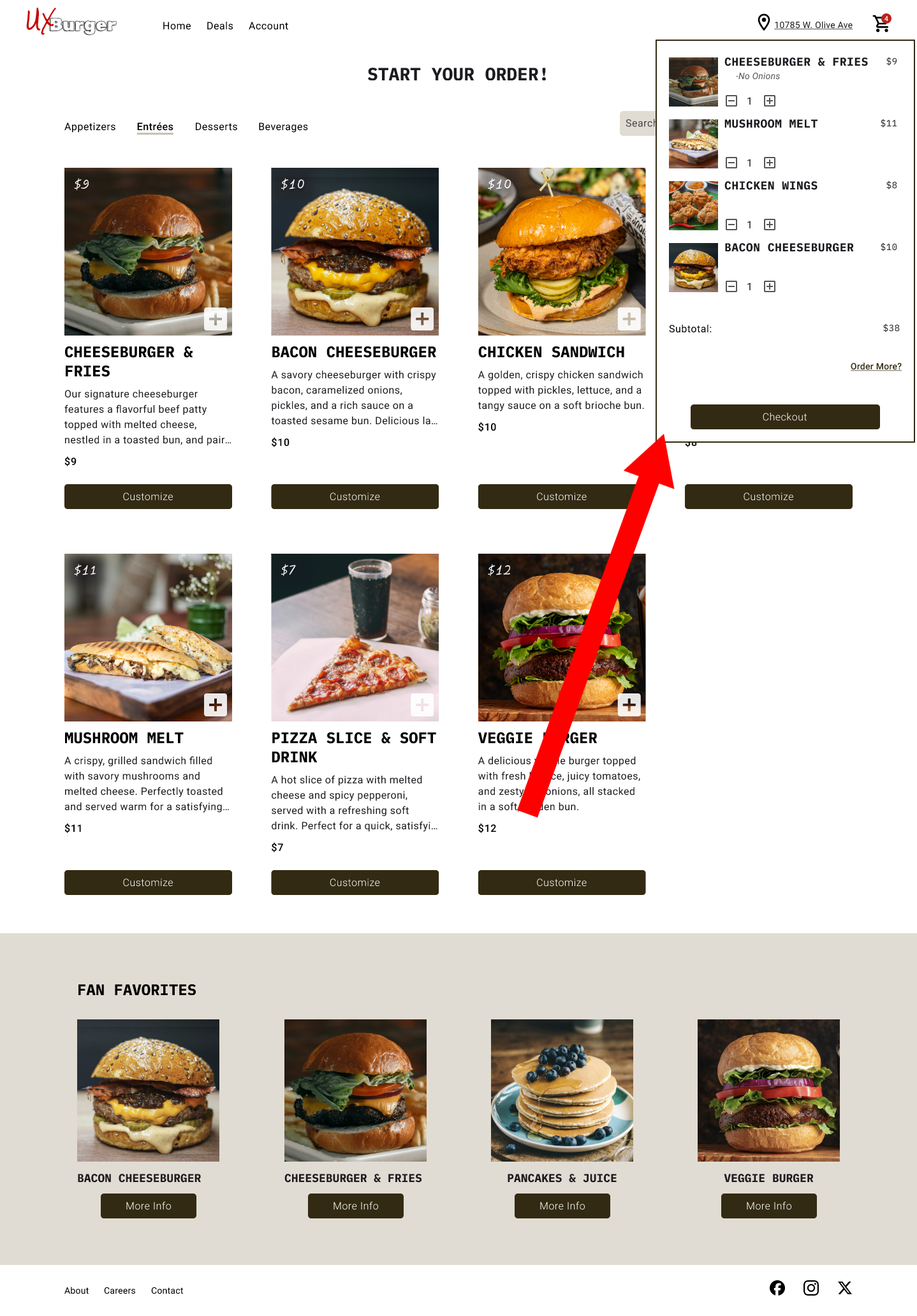Select the Beverages category
Image resolution: width=917 pixels, height=1316 pixels.
click(x=282, y=127)
